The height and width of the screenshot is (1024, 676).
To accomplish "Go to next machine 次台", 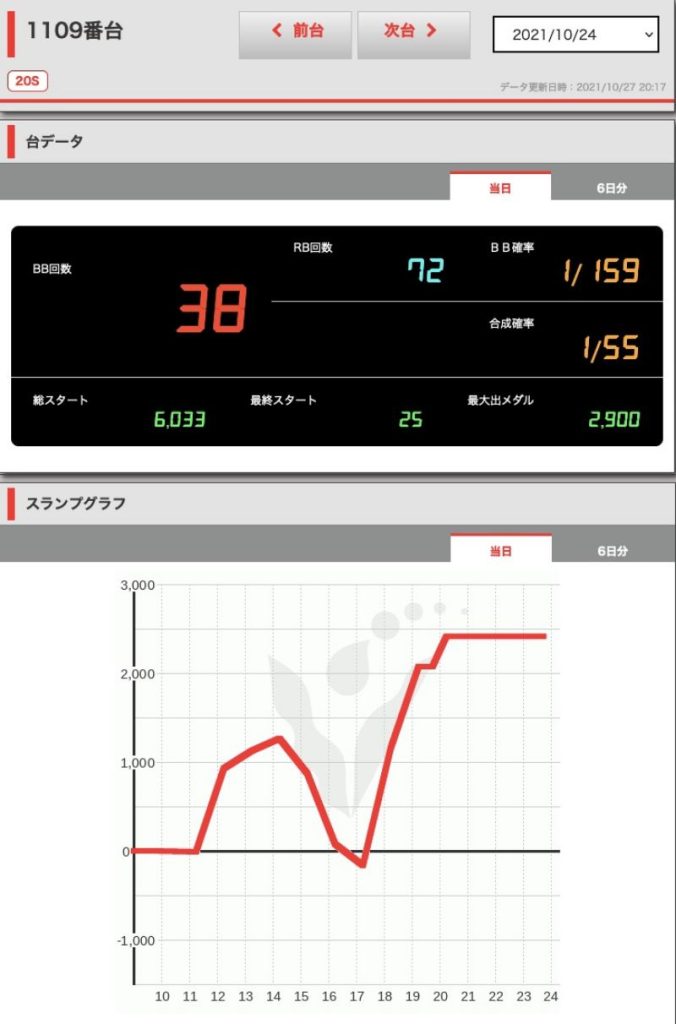I will click(413, 34).
